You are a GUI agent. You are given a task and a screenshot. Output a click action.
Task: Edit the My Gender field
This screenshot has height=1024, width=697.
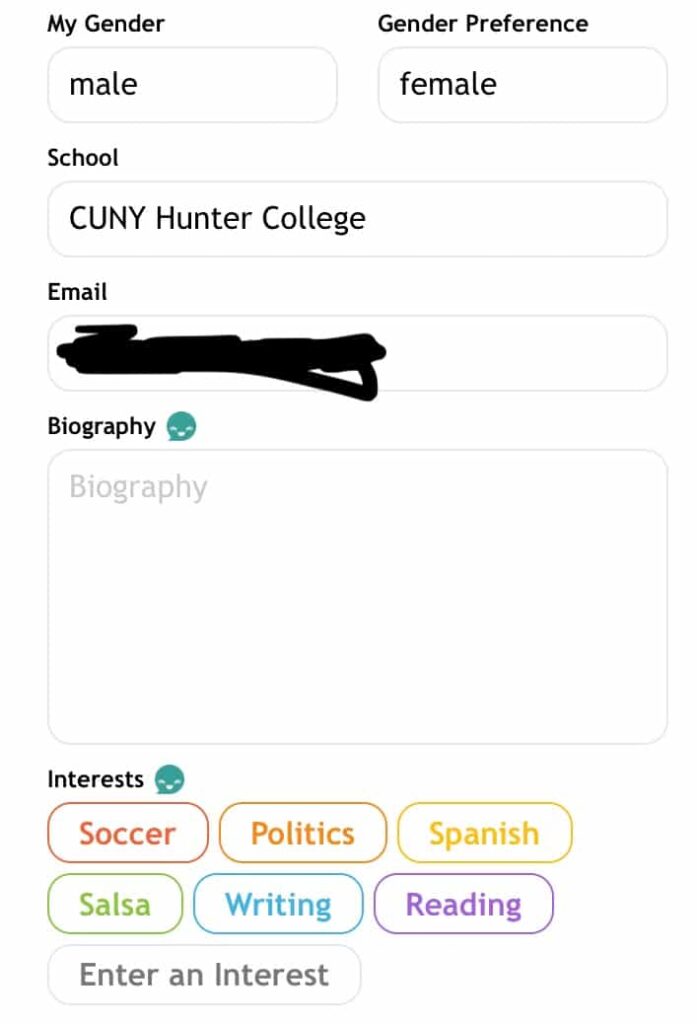(192, 85)
